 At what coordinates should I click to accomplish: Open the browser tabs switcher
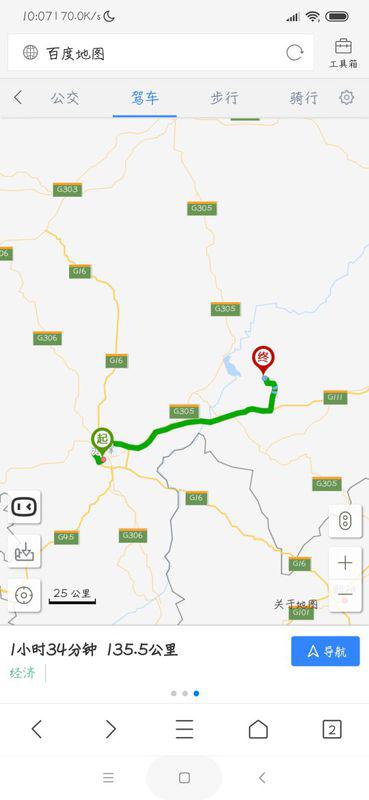(332, 730)
